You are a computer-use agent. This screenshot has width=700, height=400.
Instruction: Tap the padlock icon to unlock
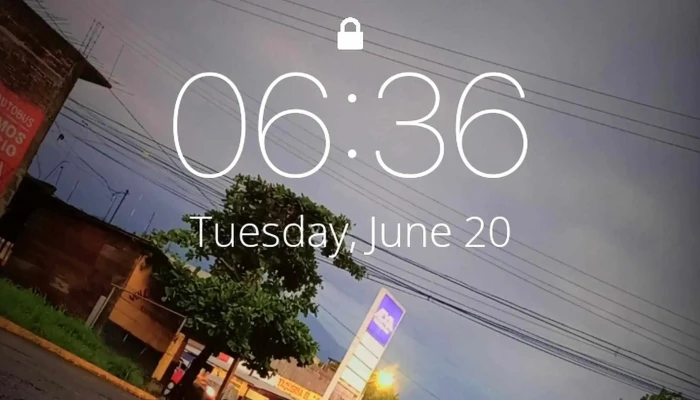click(350, 35)
